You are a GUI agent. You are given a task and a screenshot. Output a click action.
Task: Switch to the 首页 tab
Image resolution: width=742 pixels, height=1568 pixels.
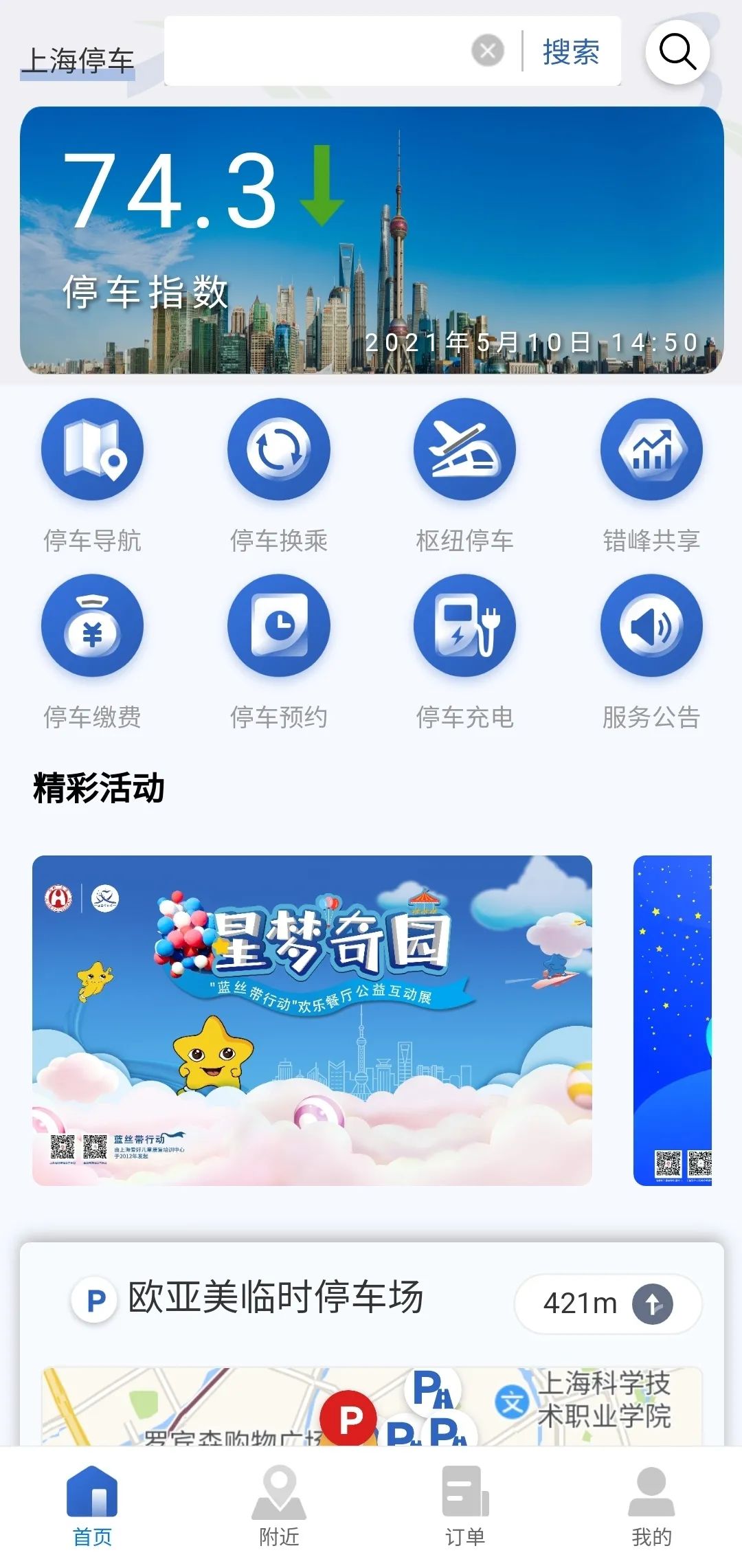click(92, 1505)
